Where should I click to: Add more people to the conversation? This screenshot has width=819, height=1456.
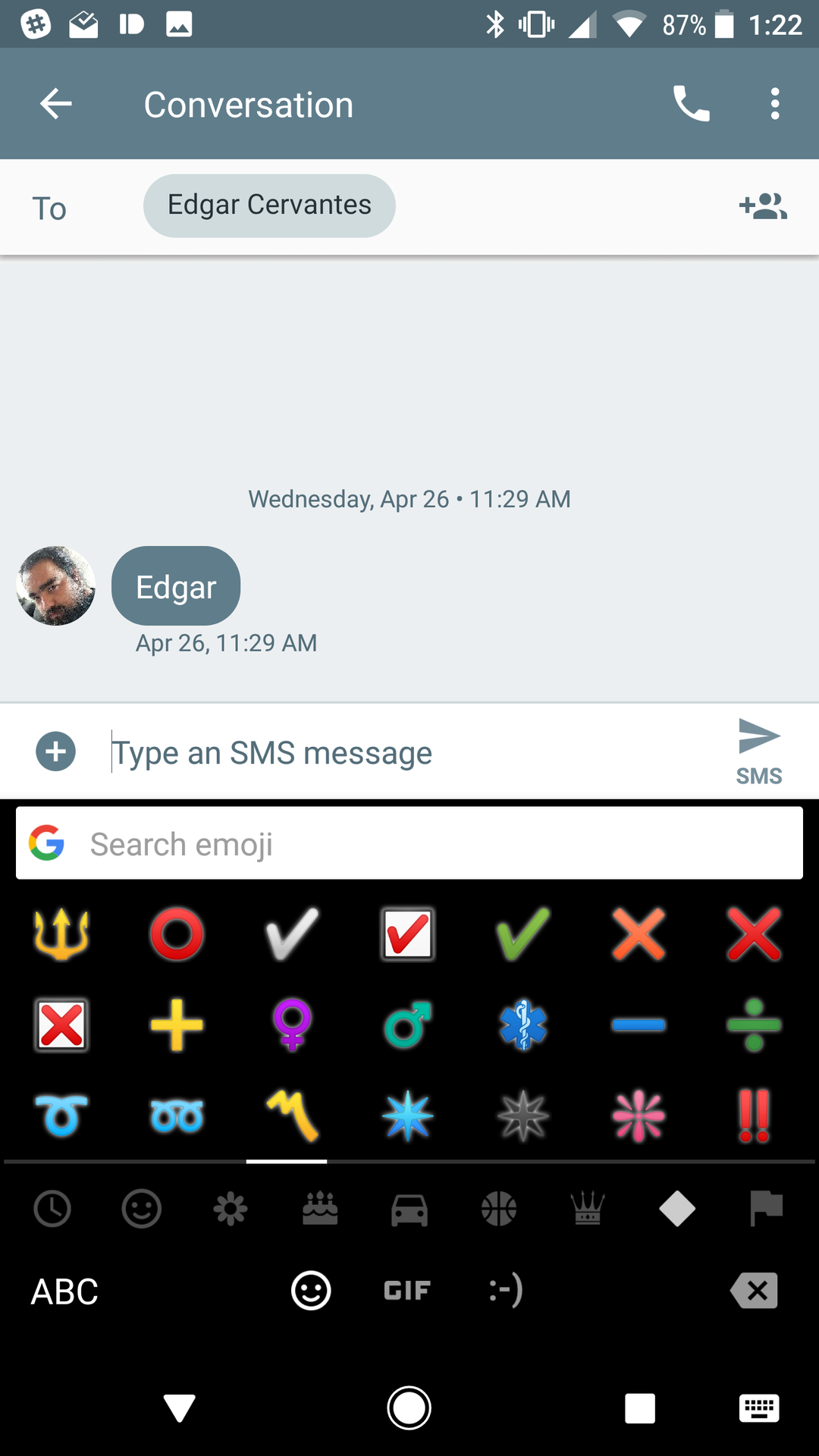coord(763,206)
